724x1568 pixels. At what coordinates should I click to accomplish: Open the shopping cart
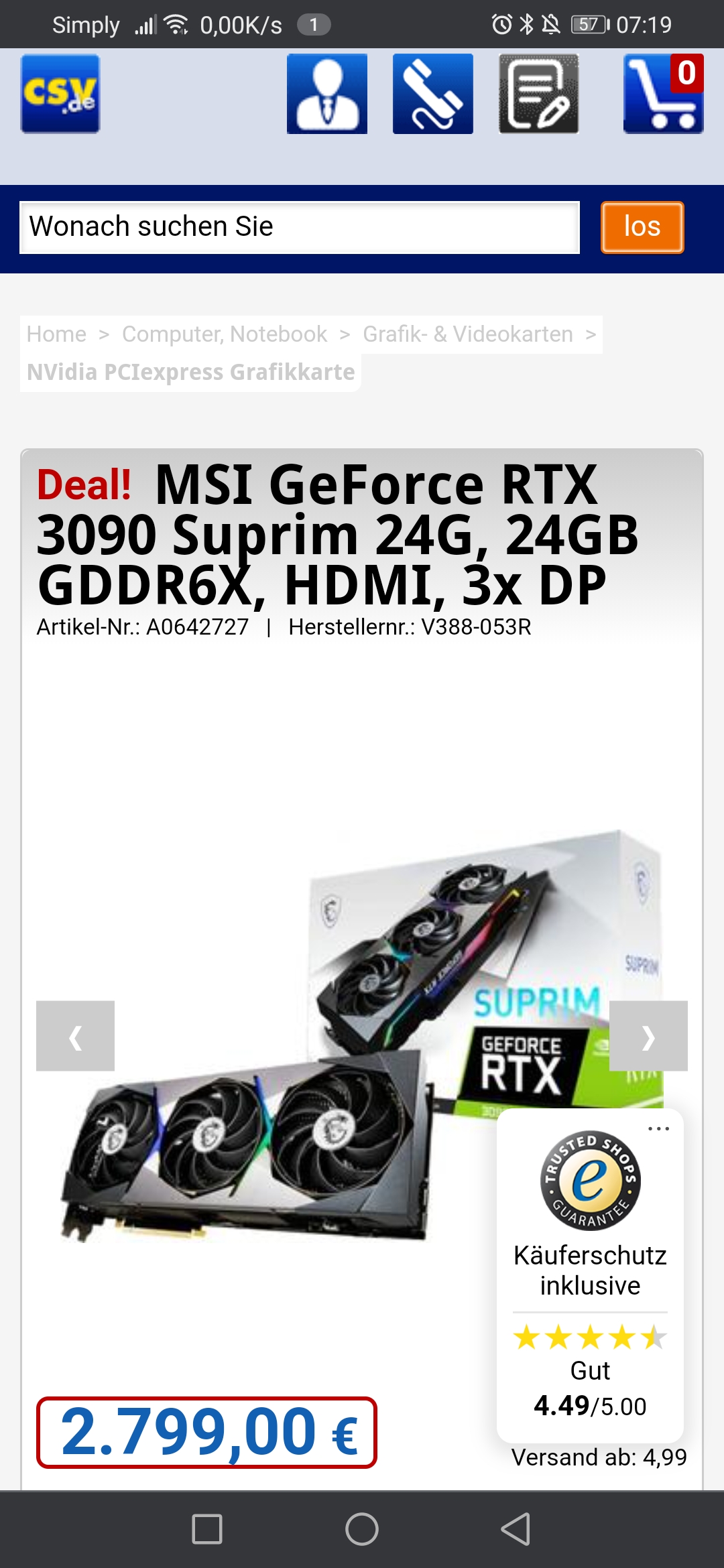coord(664,94)
